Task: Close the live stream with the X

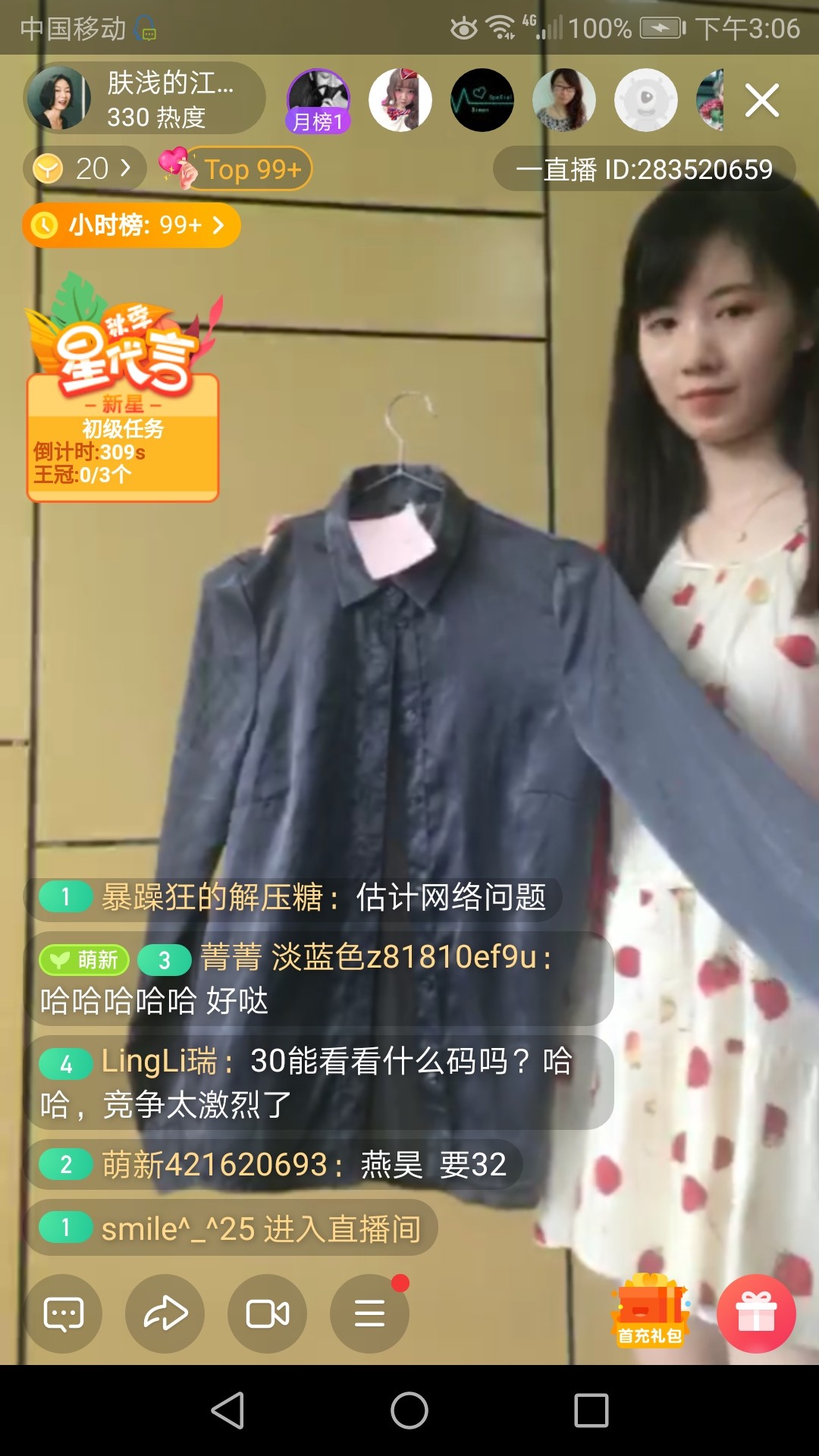Action: pos(762,100)
